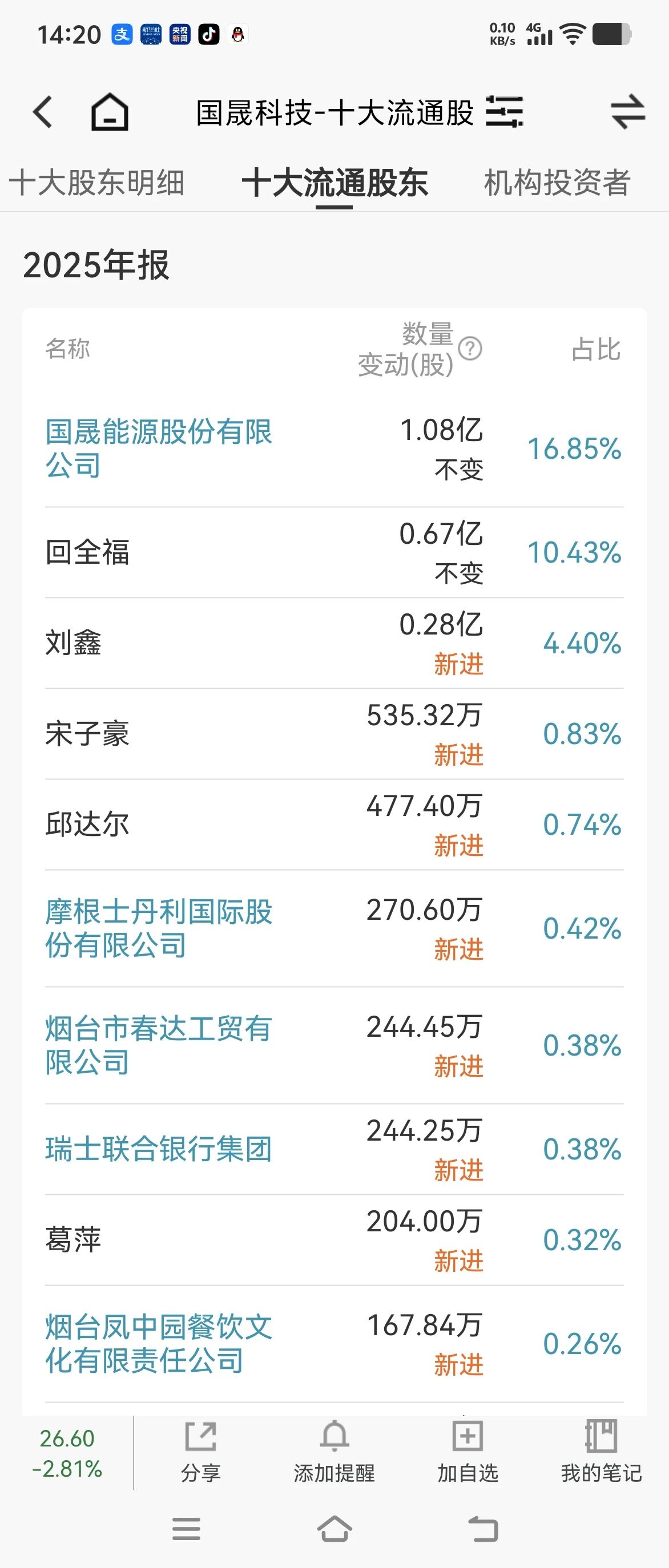Tap the 分享 share button
Screen dimensions: 669x1568
point(200,1452)
